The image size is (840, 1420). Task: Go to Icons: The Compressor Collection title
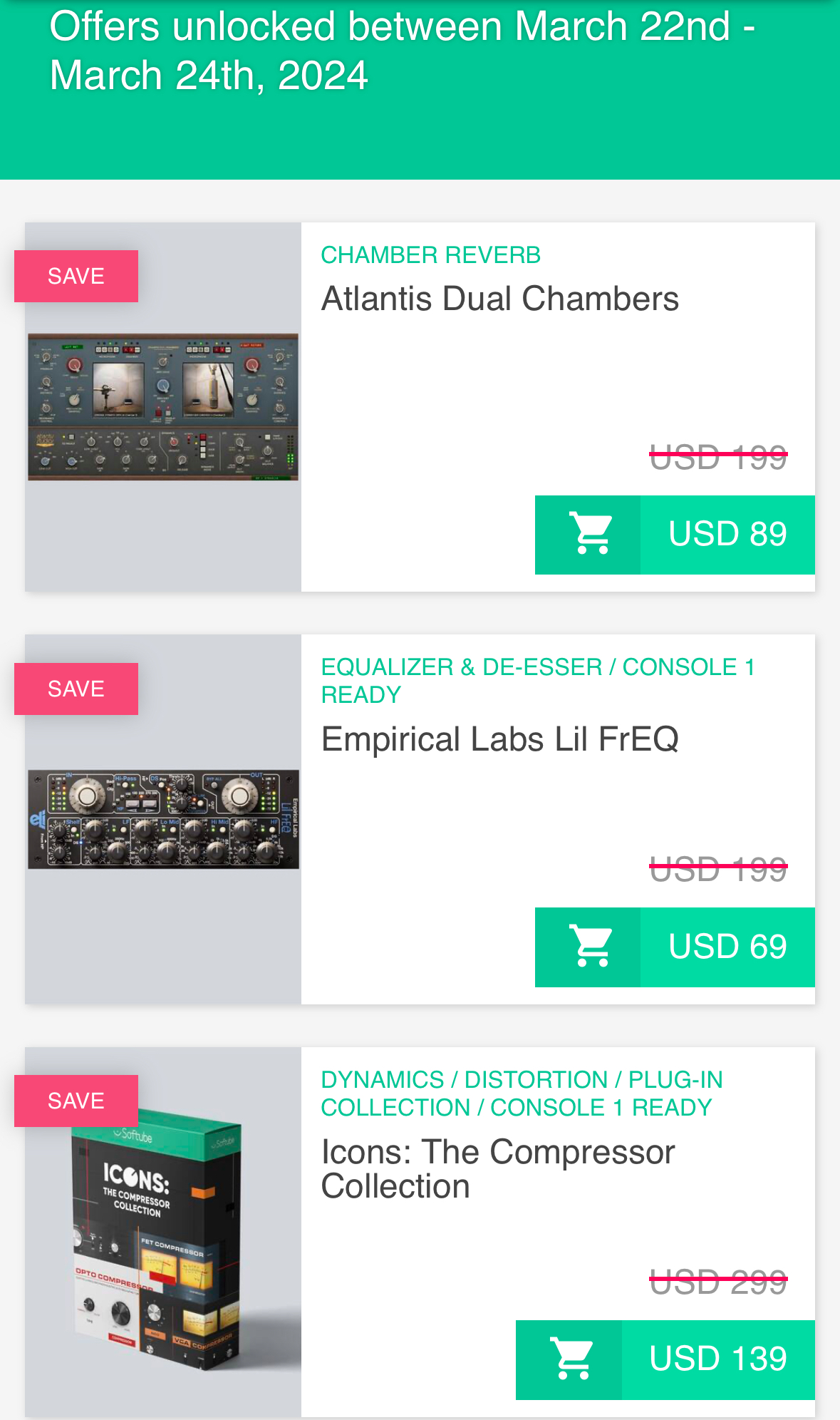coord(497,1169)
